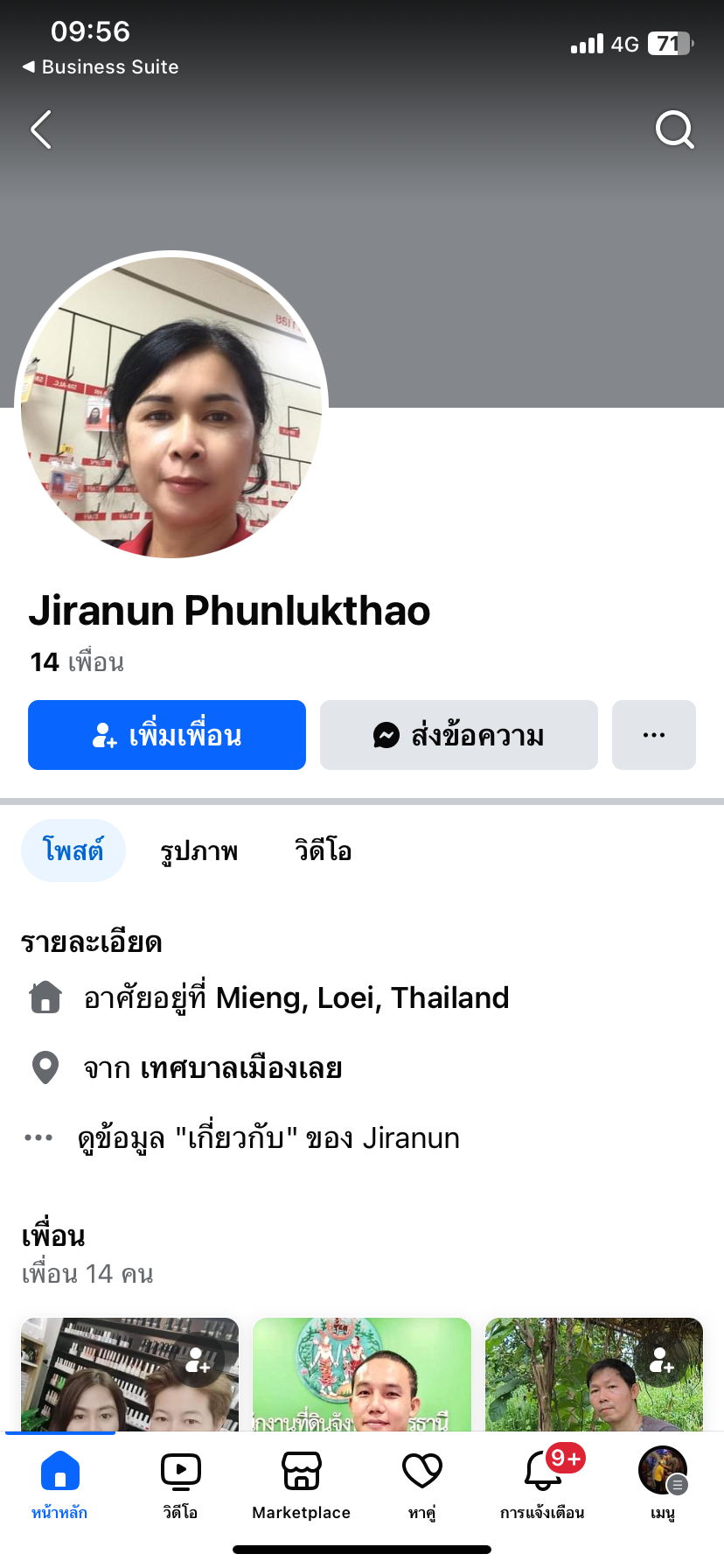This screenshot has width=724, height=1568.
Task: Open hometown เทศบาลเมืองเลย
Action: 241,1068
